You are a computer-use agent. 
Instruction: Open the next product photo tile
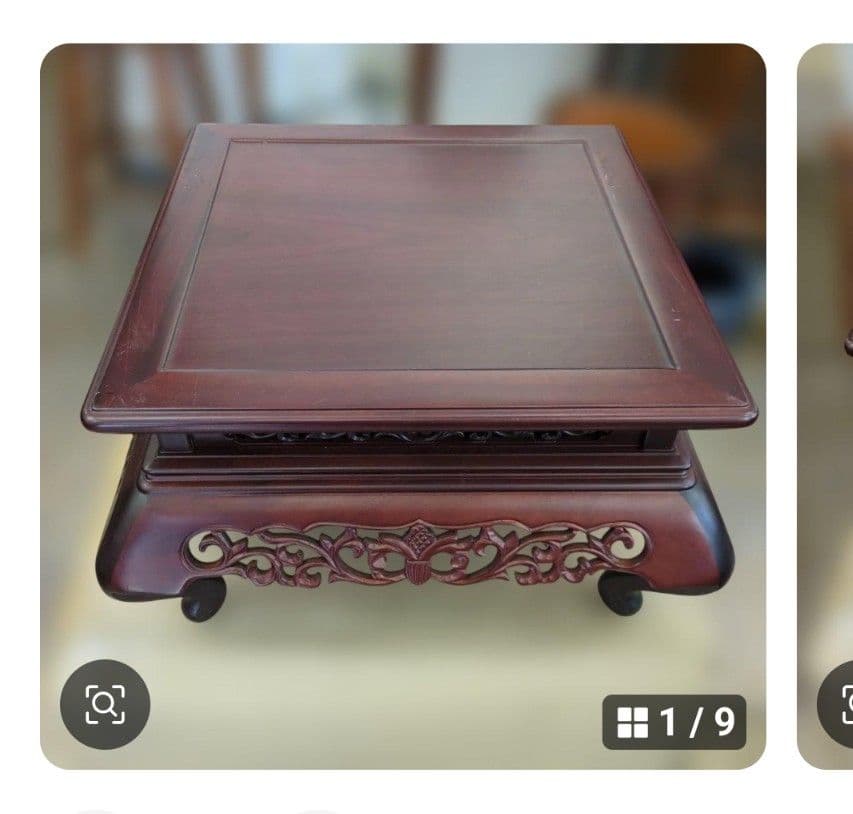826,400
